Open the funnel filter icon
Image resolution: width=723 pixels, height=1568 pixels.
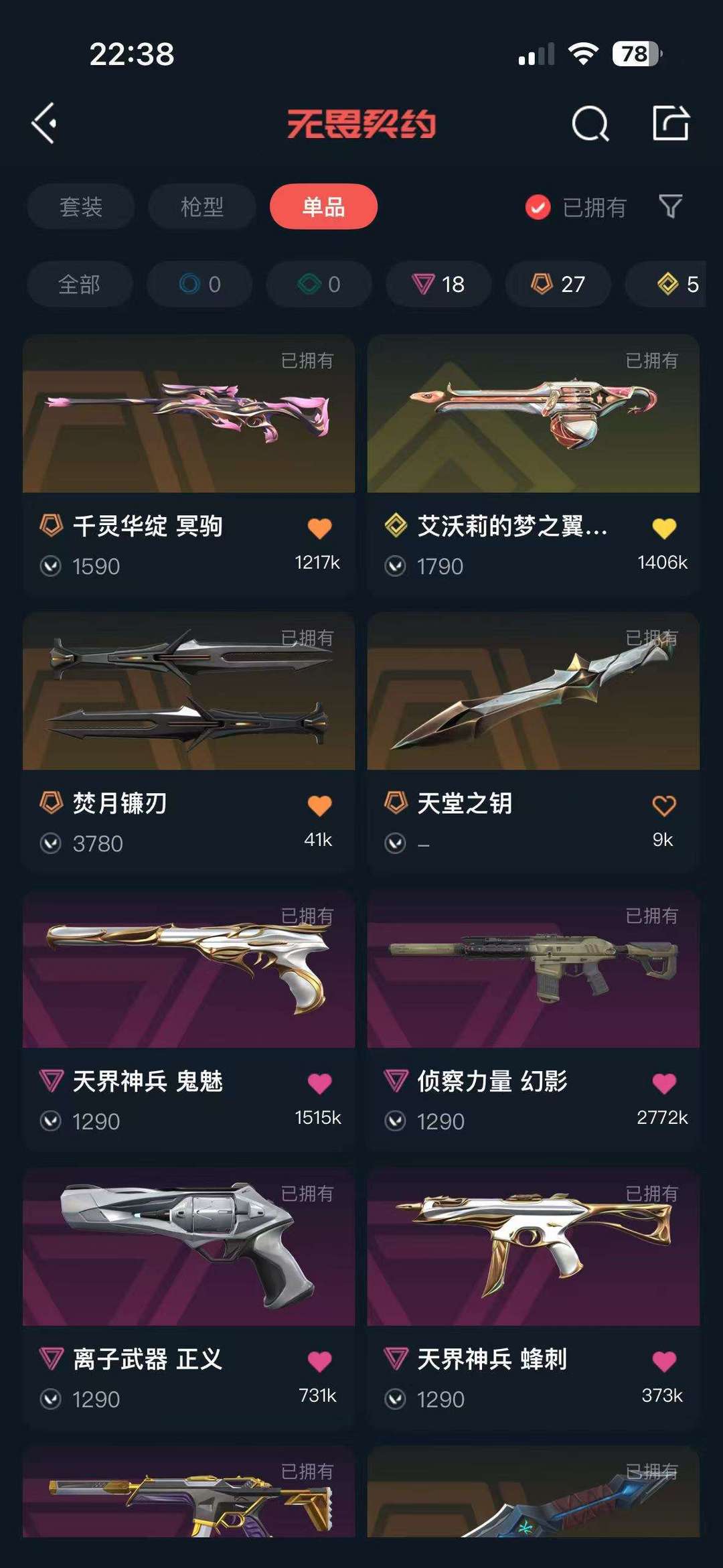point(671,207)
